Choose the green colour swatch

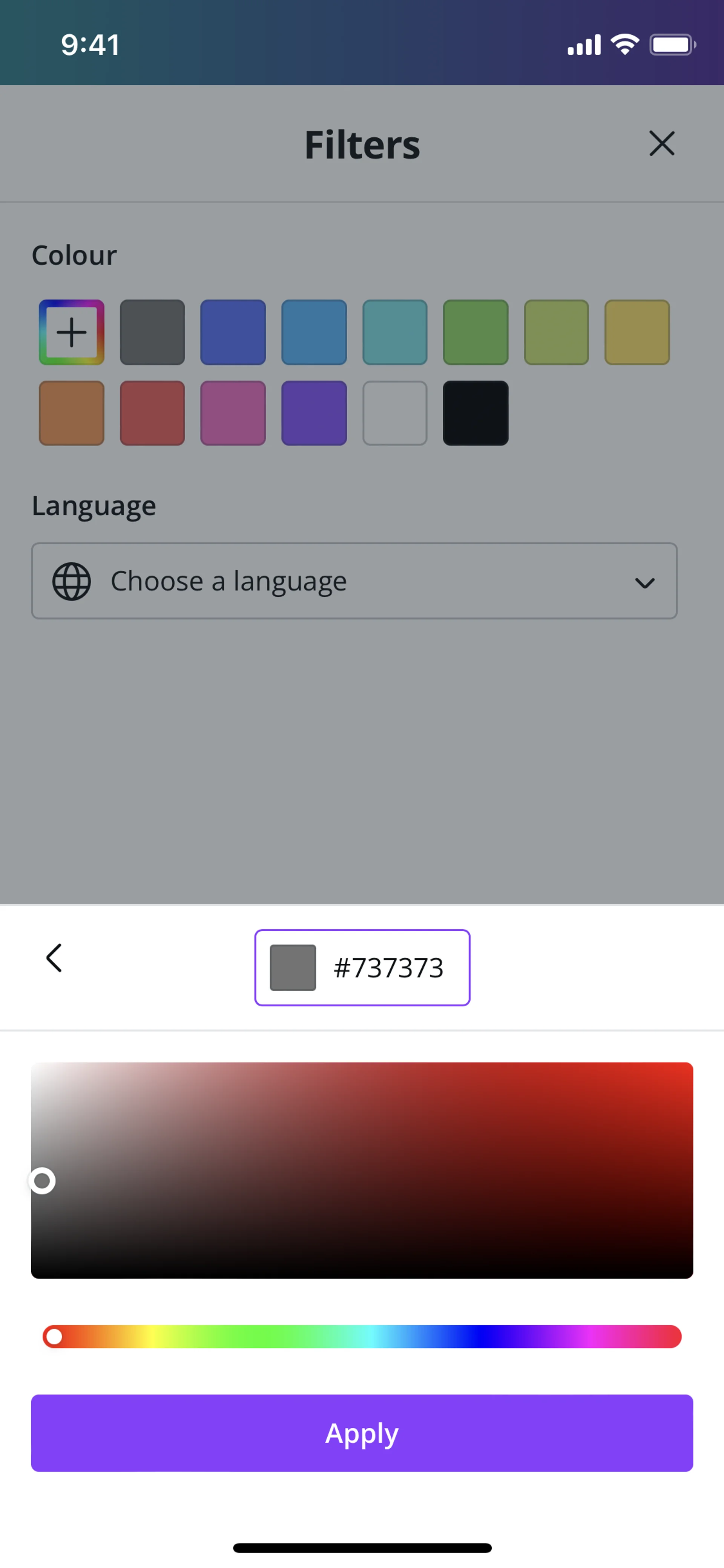coord(476,332)
